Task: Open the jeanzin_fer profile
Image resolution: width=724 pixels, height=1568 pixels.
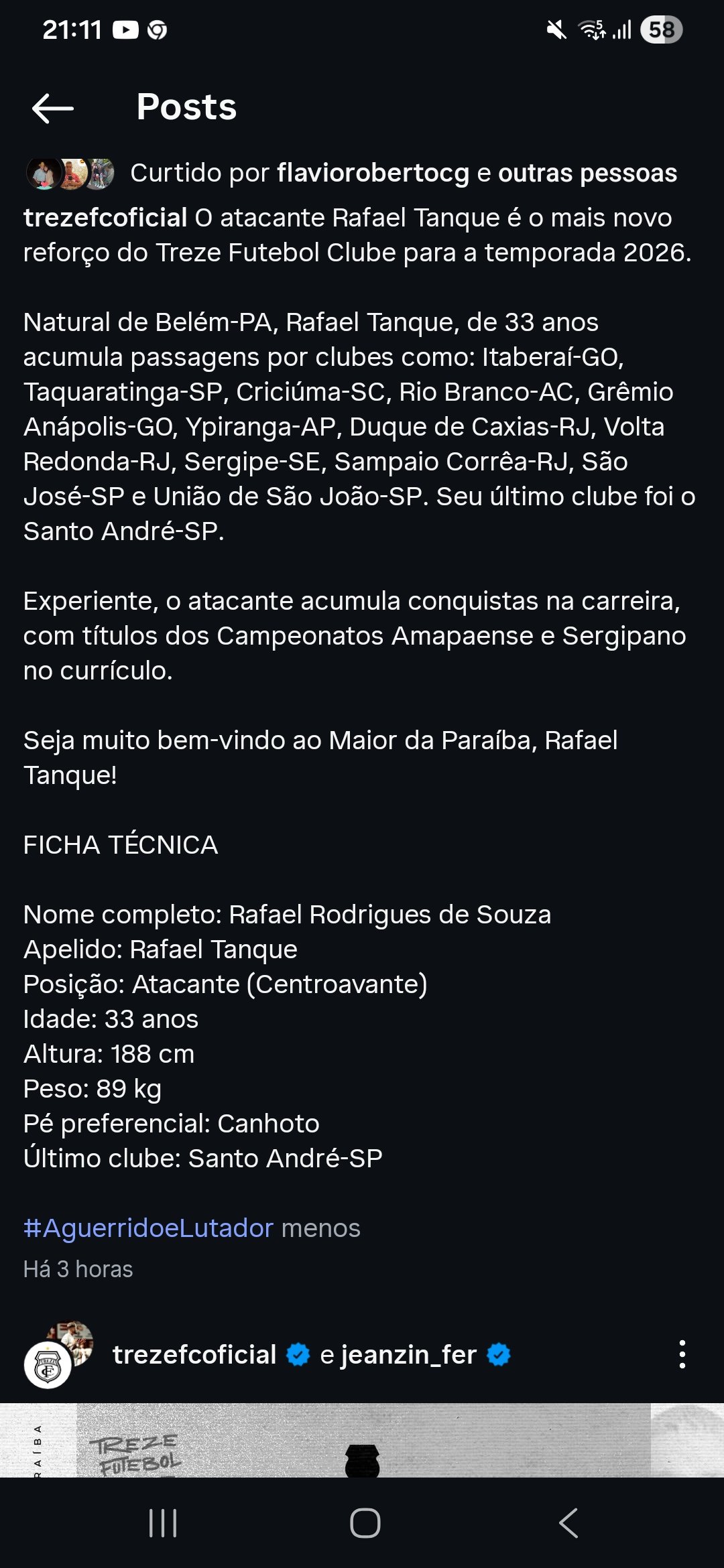Action: click(408, 1355)
